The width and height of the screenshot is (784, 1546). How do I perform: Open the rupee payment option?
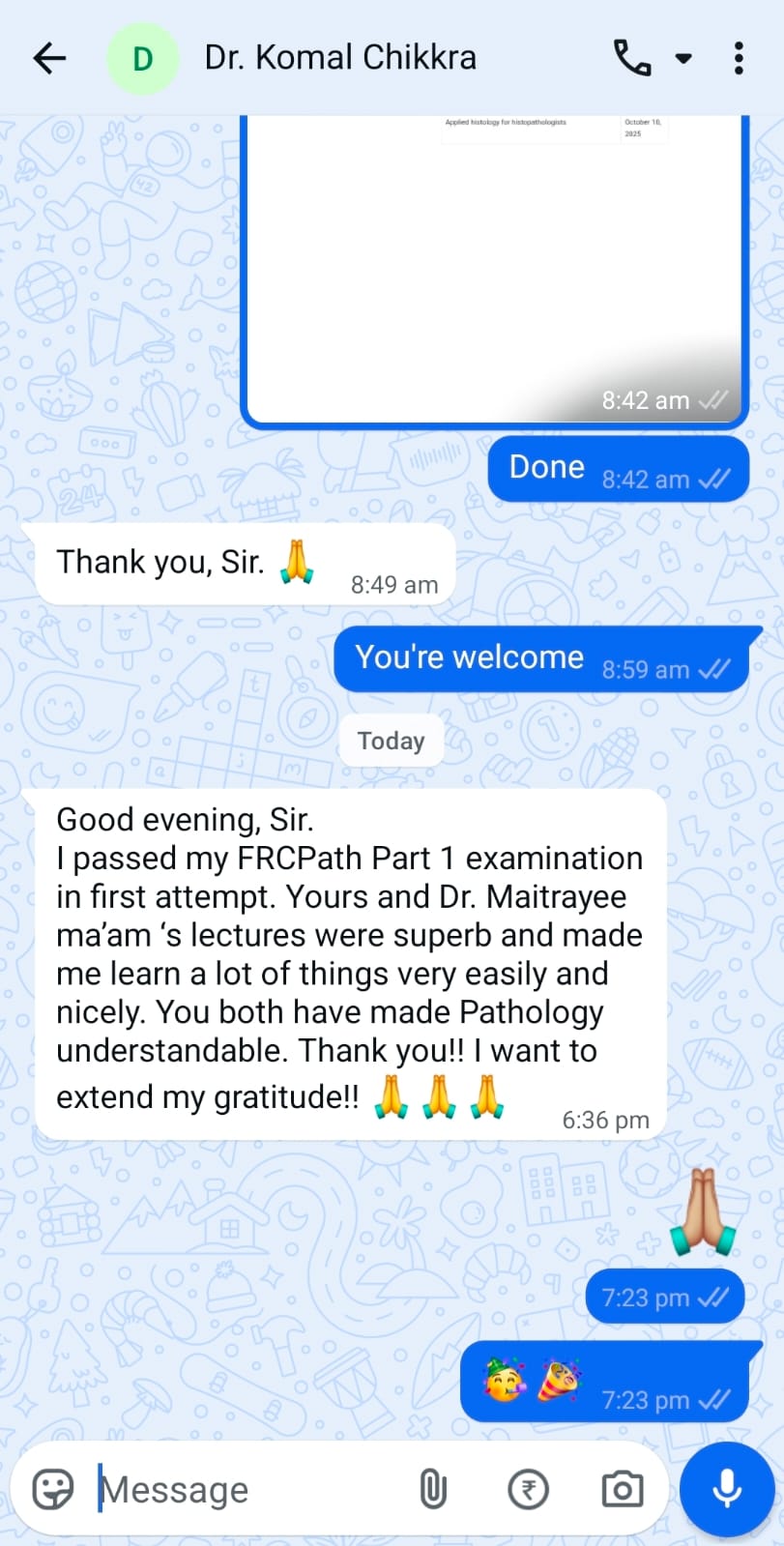point(528,1489)
